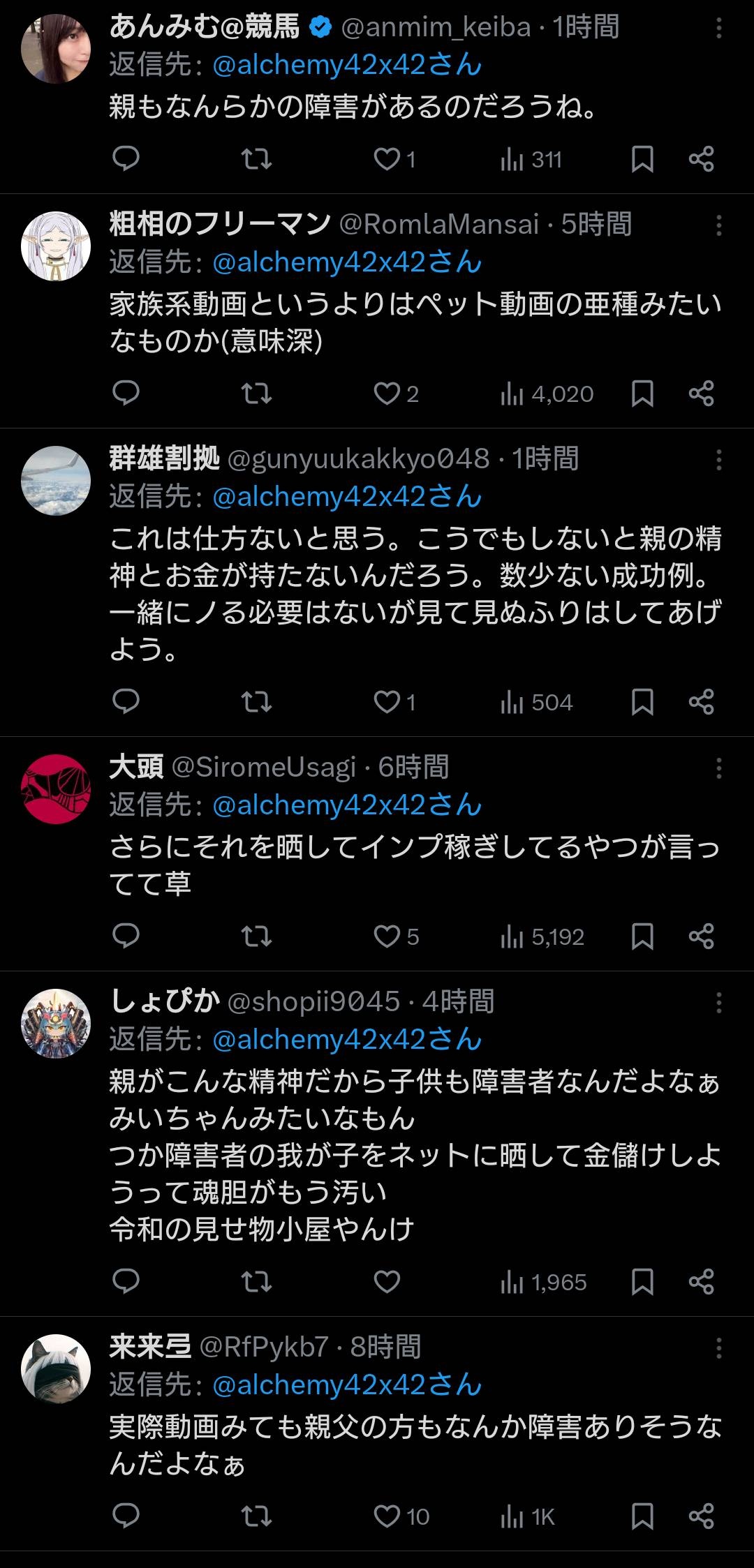Bookmark the reply by @RomlaMansai
The width and height of the screenshot is (754, 1568).
[x=642, y=394]
